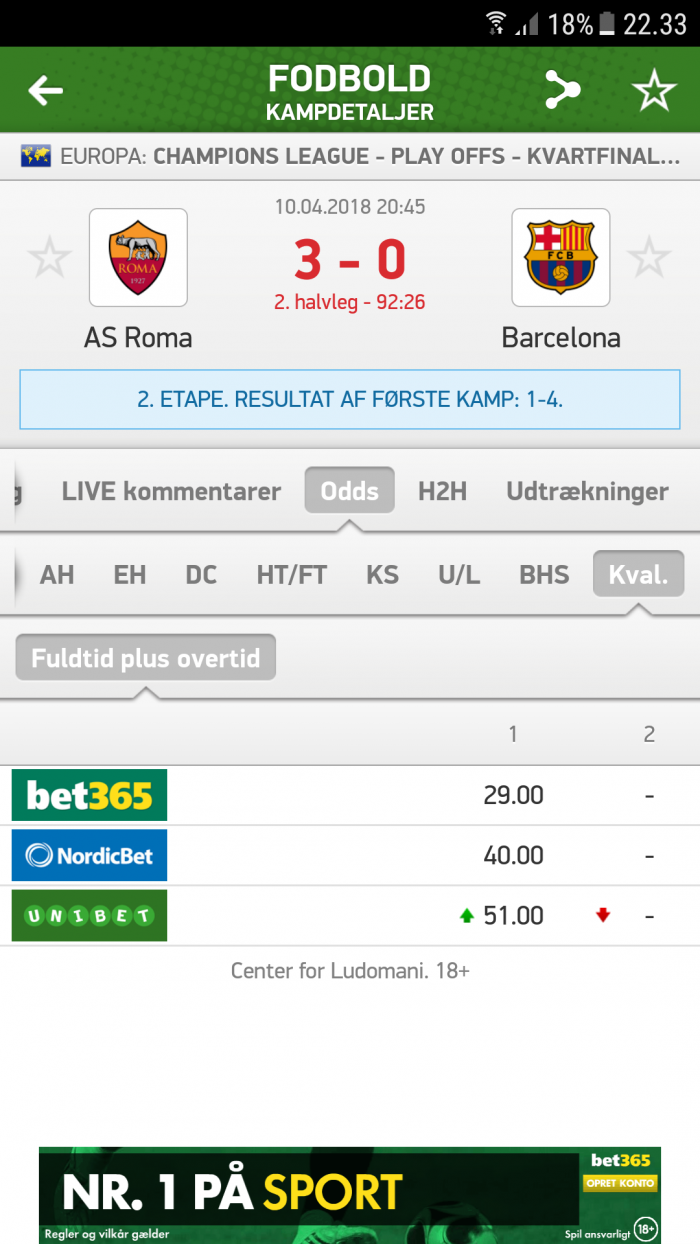Tap Unibet odds of 51.00
Screen dimensions: 700x1244
[514, 915]
